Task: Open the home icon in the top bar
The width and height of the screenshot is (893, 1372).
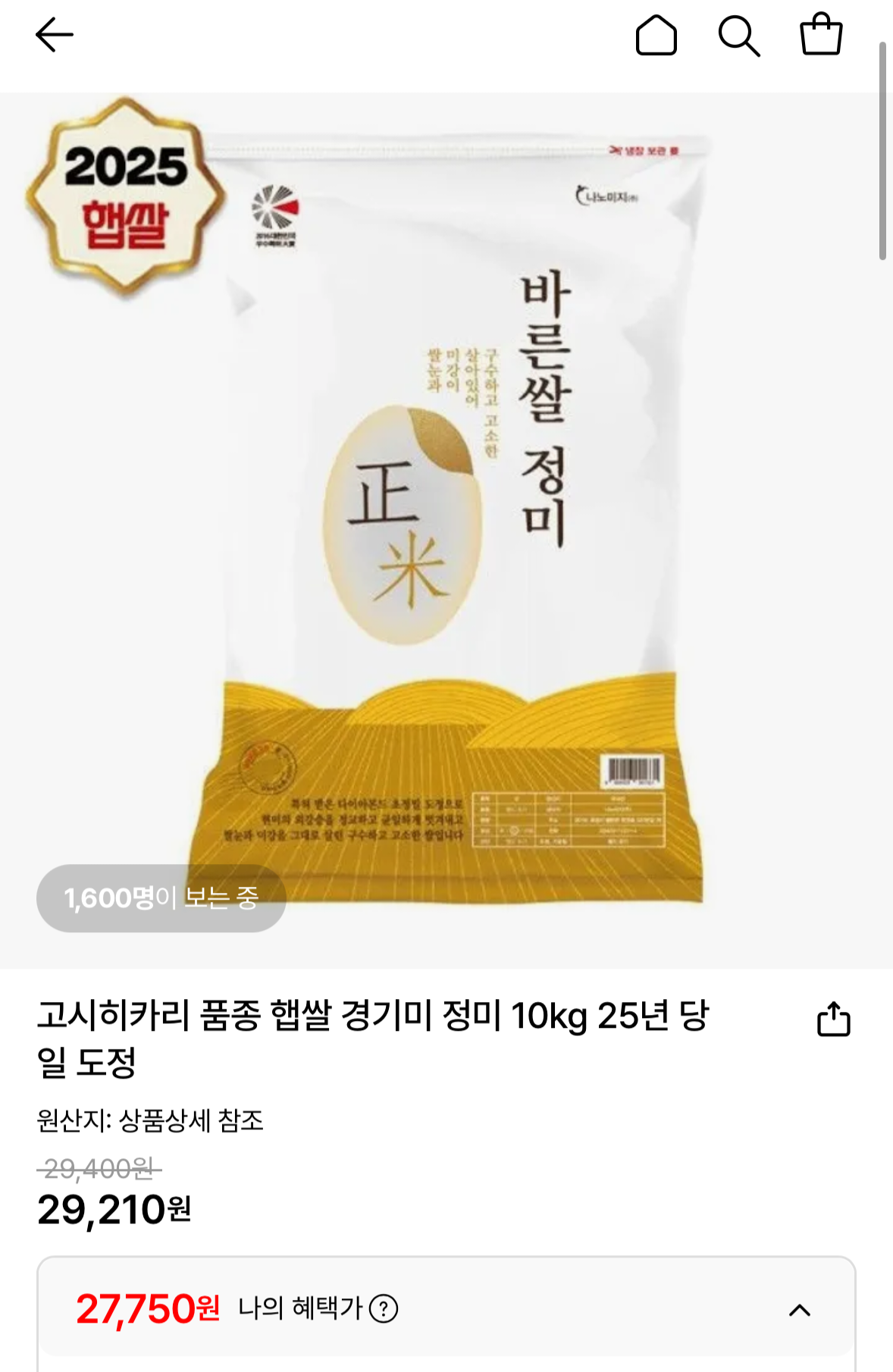Action: (x=656, y=35)
